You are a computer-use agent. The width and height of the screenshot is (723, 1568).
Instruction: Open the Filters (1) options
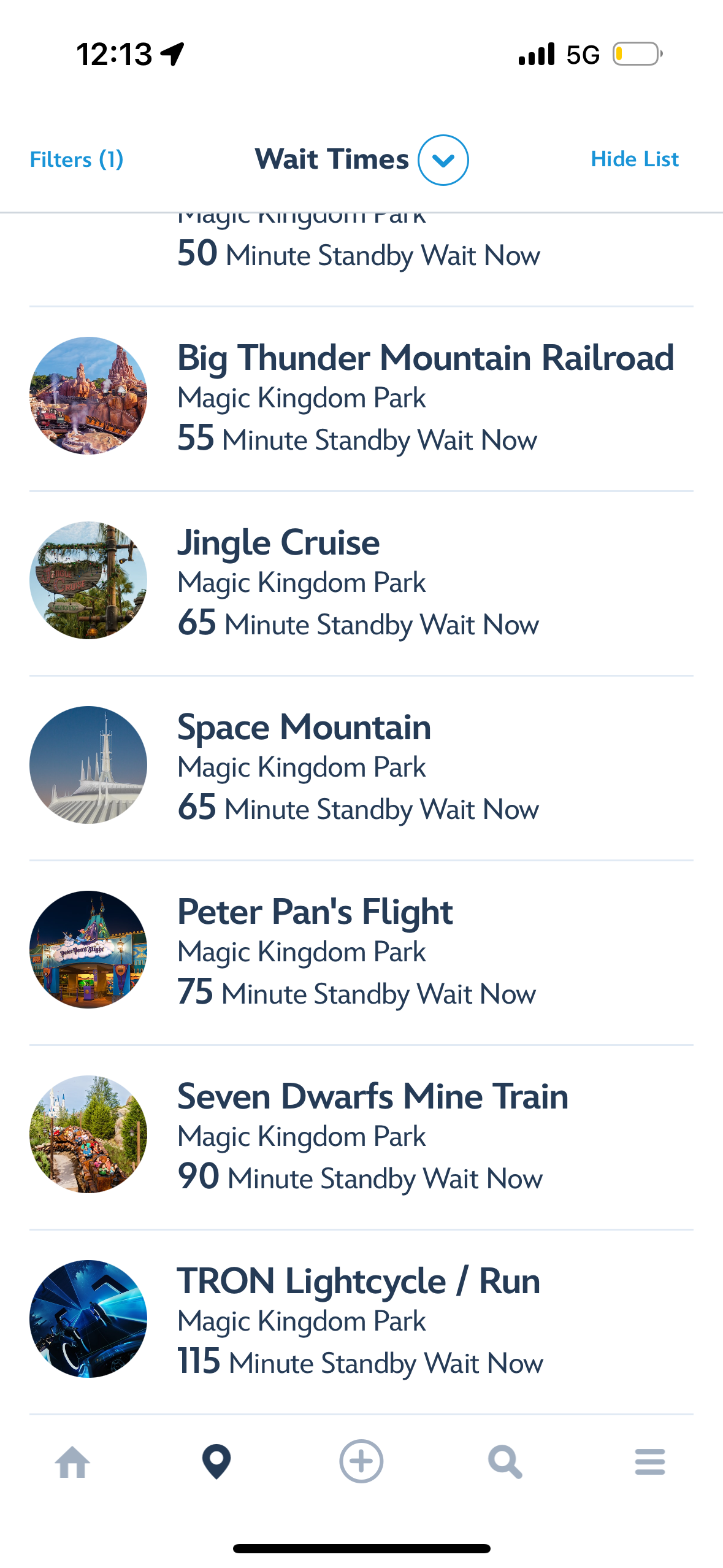[77, 159]
